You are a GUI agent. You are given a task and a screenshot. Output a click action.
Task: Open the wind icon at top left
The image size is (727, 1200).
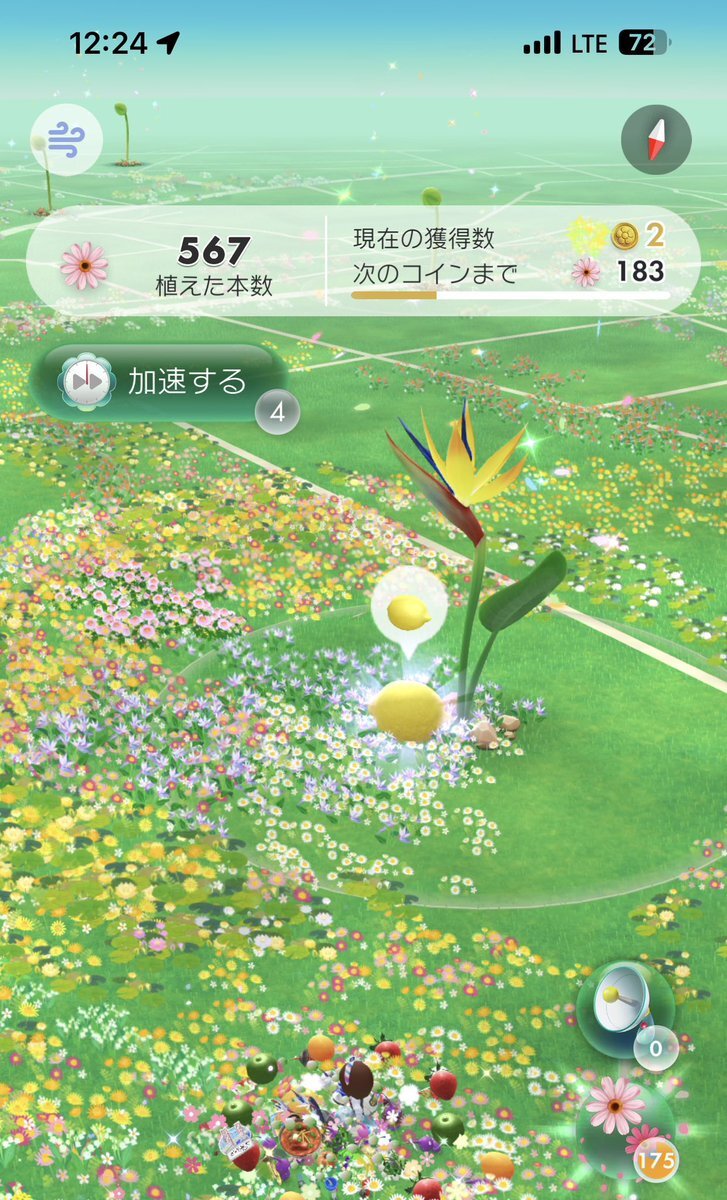tap(66, 140)
